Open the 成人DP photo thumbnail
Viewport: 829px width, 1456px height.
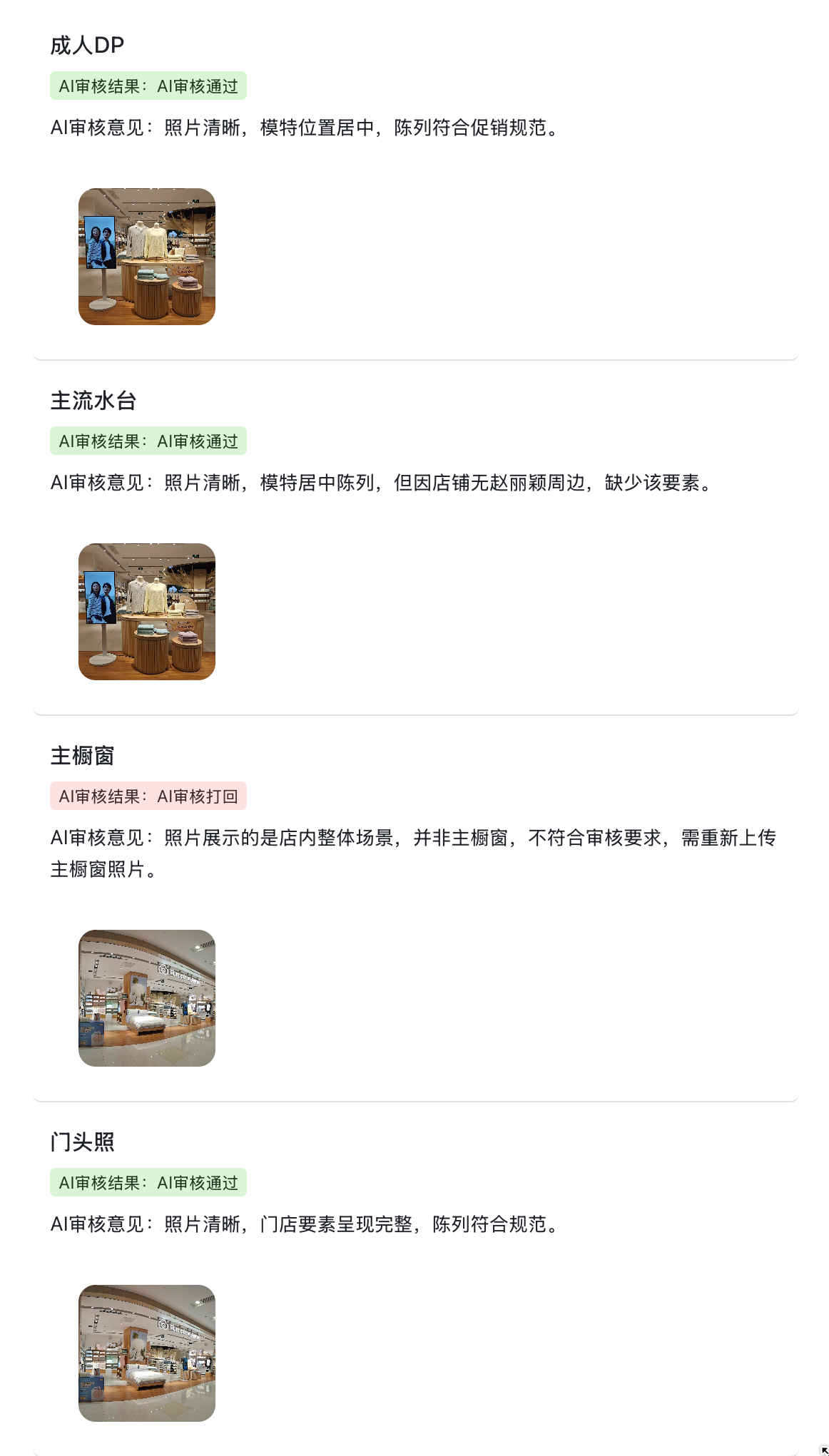coord(147,257)
